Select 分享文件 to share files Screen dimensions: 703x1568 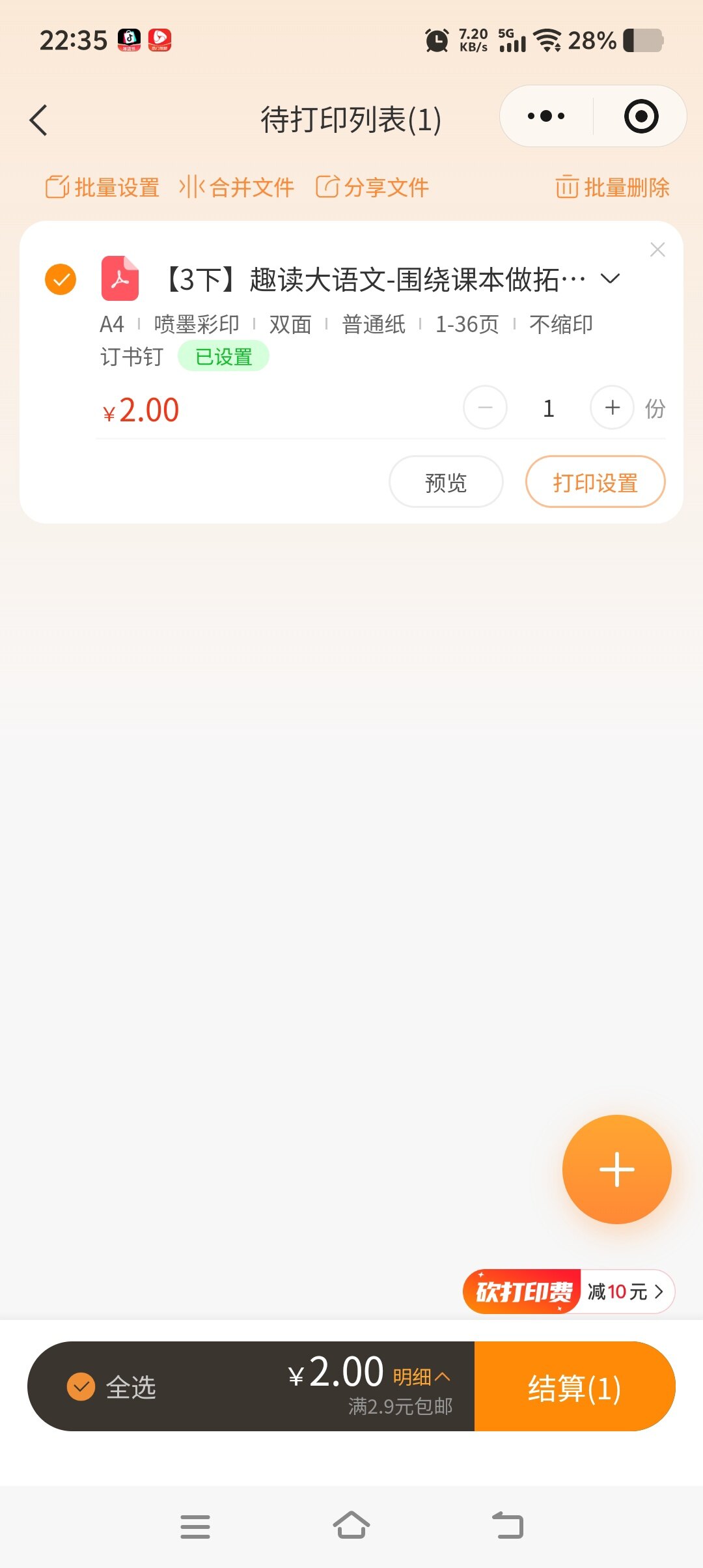(372, 188)
